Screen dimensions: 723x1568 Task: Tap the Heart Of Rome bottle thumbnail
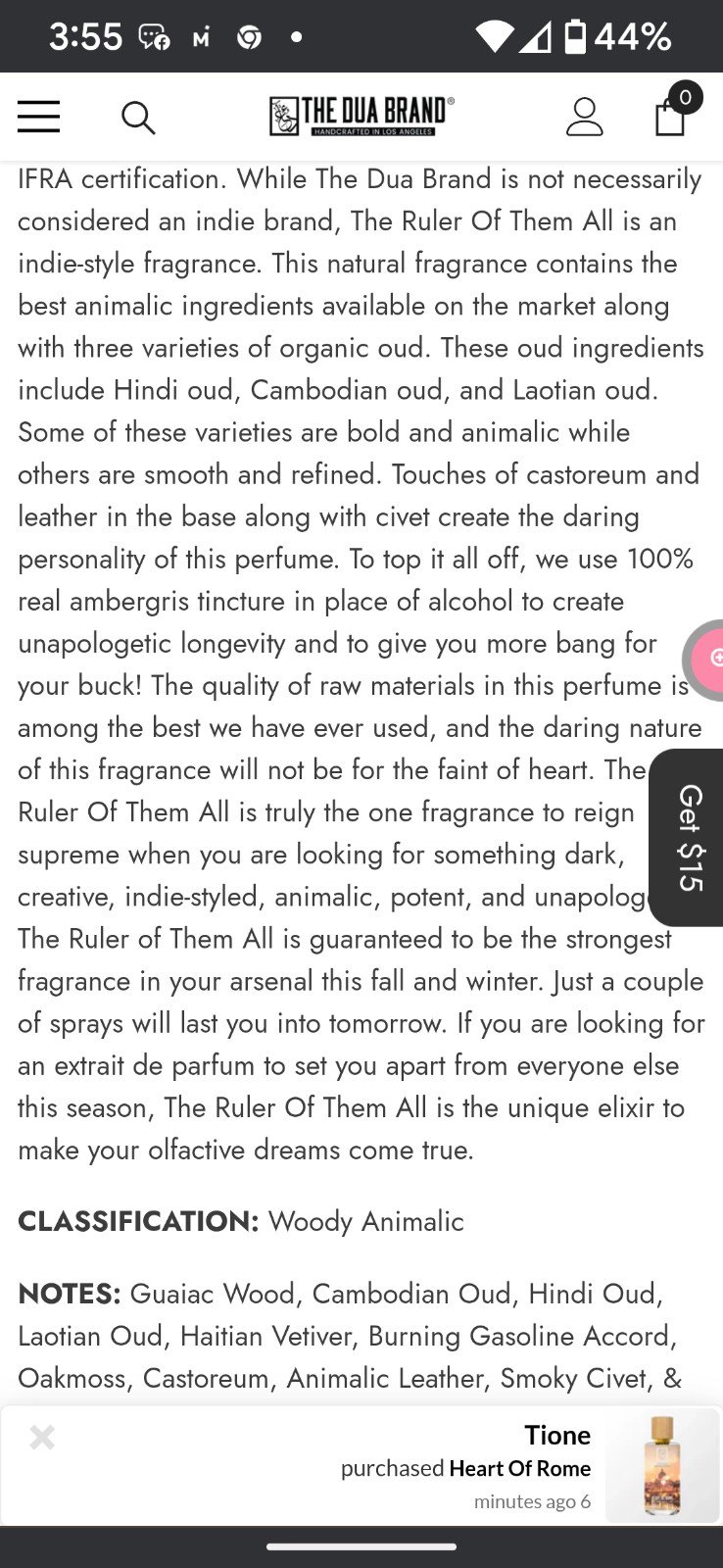662,1465
